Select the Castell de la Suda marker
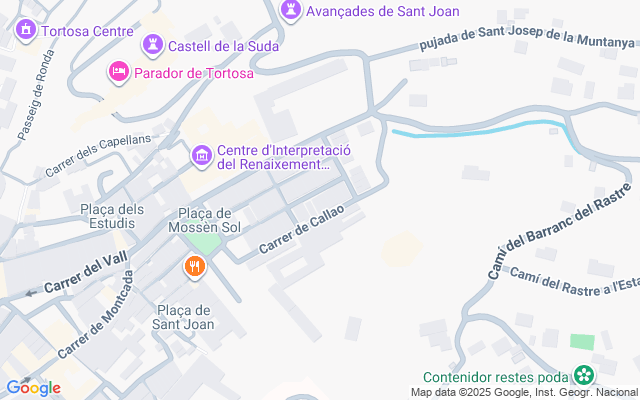The width and height of the screenshot is (640, 400). 152,45
